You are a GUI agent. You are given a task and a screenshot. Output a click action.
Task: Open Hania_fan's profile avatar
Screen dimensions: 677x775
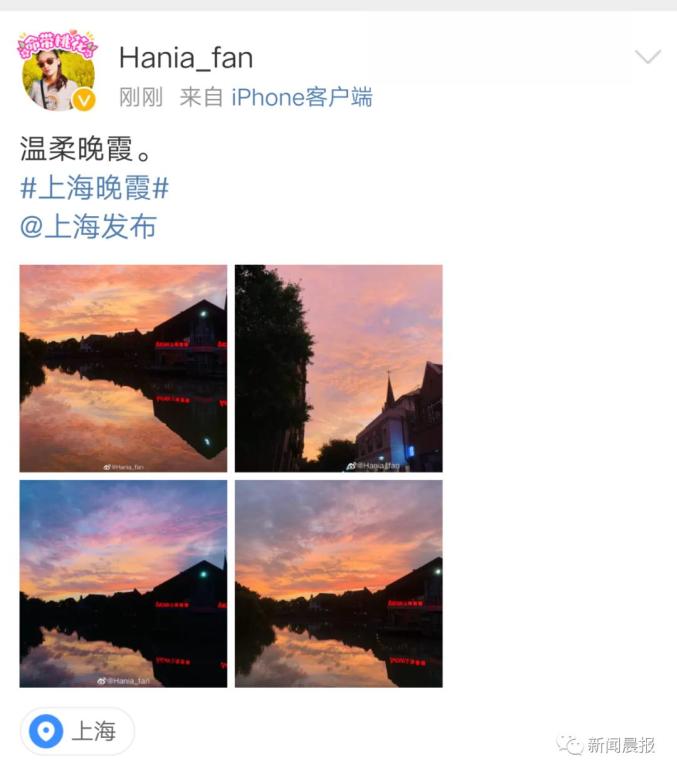pos(58,71)
